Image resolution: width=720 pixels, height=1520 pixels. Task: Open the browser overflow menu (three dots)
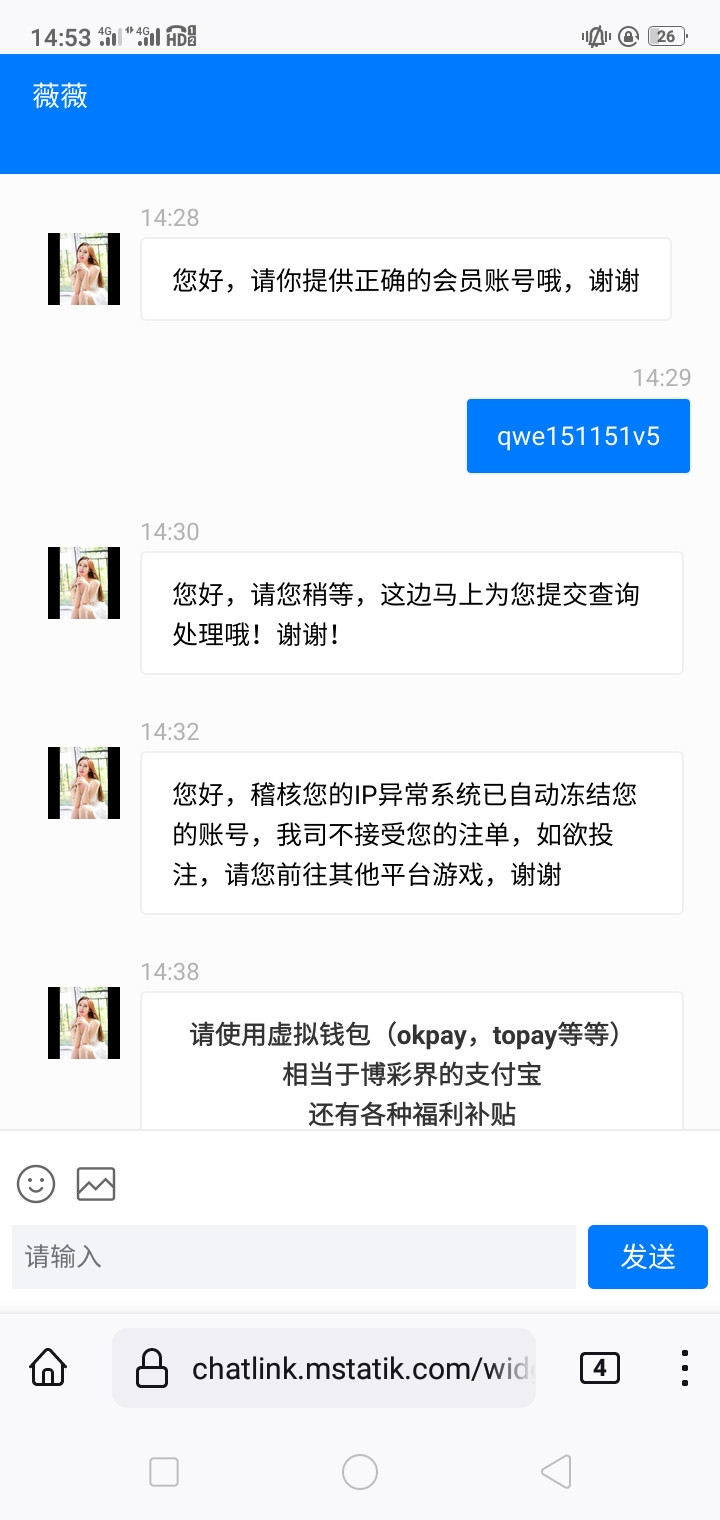tap(684, 1367)
